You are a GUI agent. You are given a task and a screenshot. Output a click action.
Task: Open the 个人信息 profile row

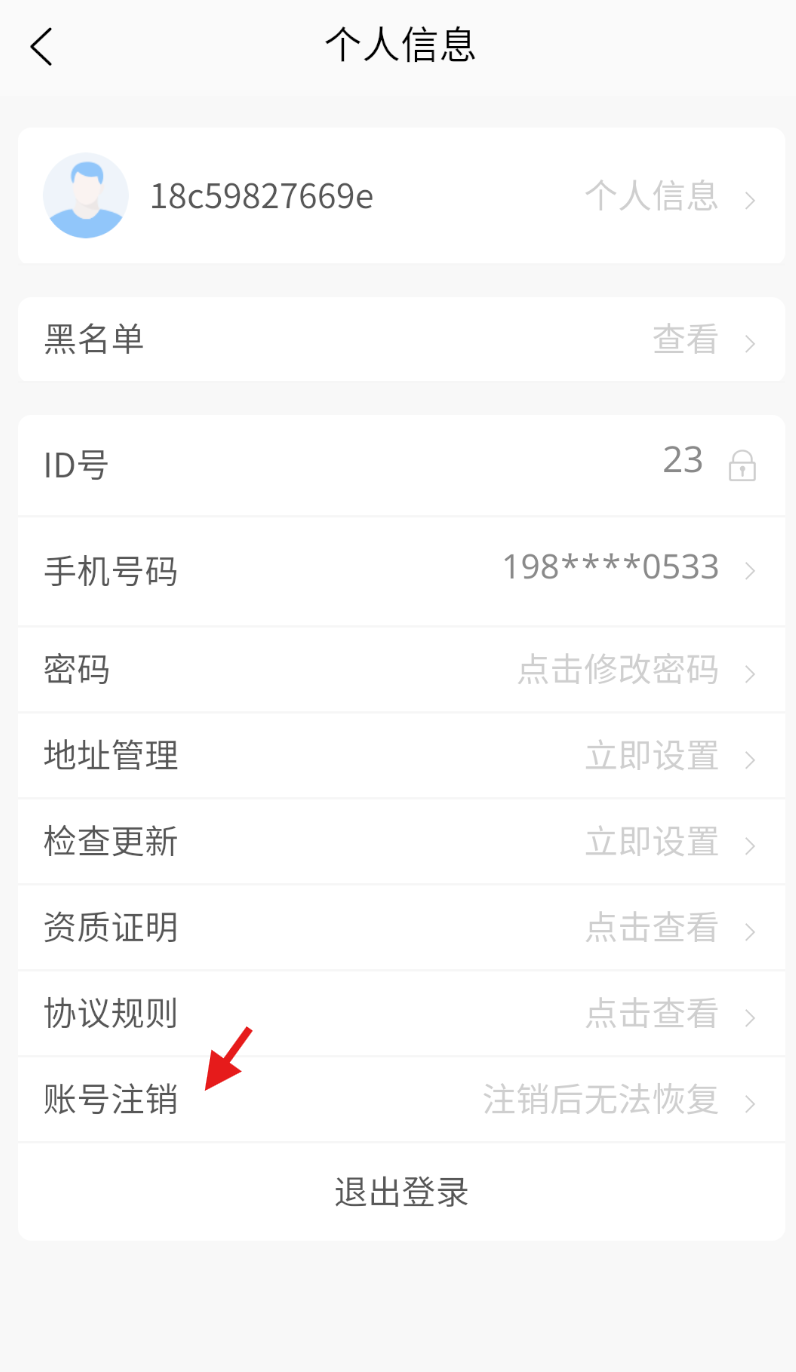(x=400, y=196)
